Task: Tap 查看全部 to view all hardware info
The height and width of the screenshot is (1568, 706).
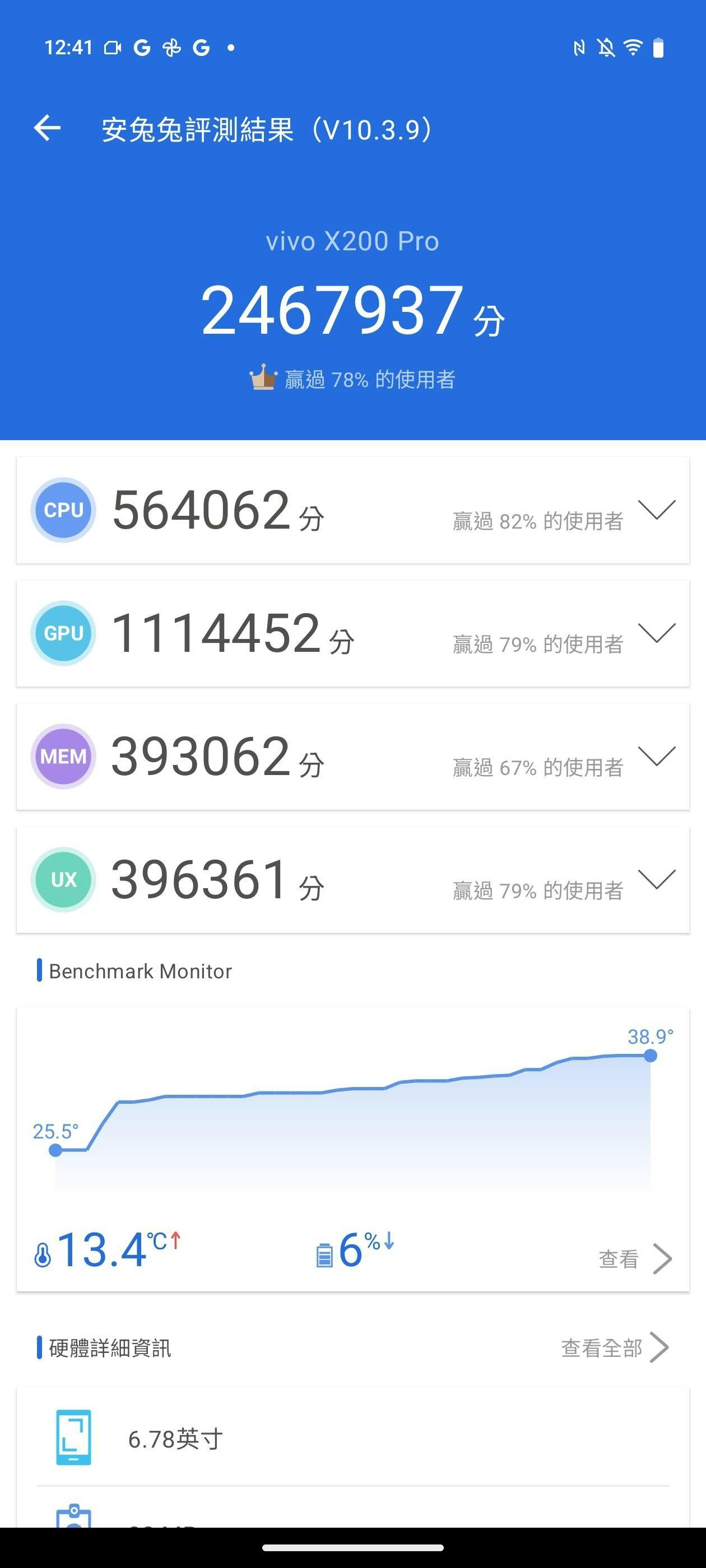Action: click(x=615, y=1348)
